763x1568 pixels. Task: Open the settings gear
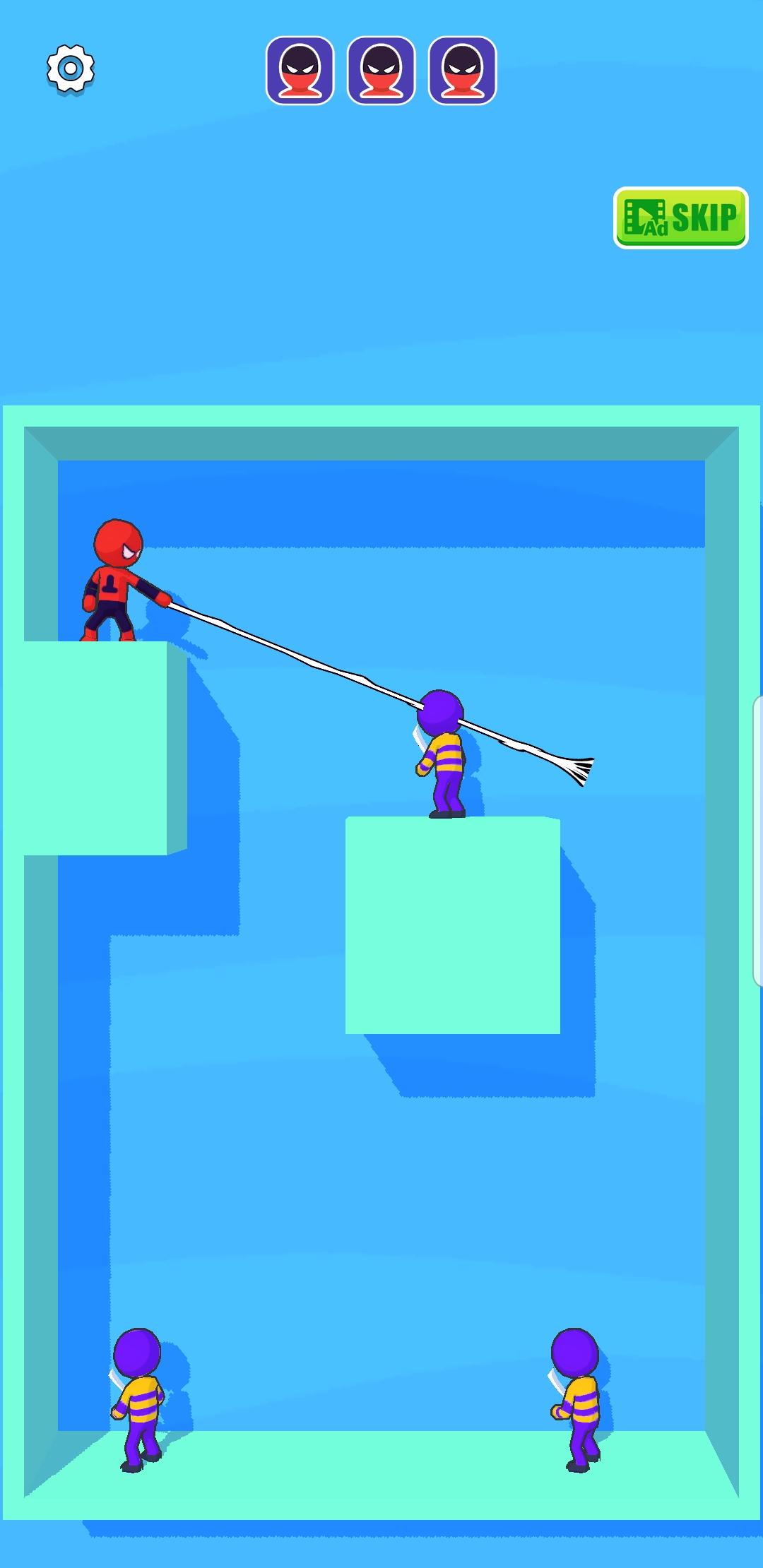point(71,69)
